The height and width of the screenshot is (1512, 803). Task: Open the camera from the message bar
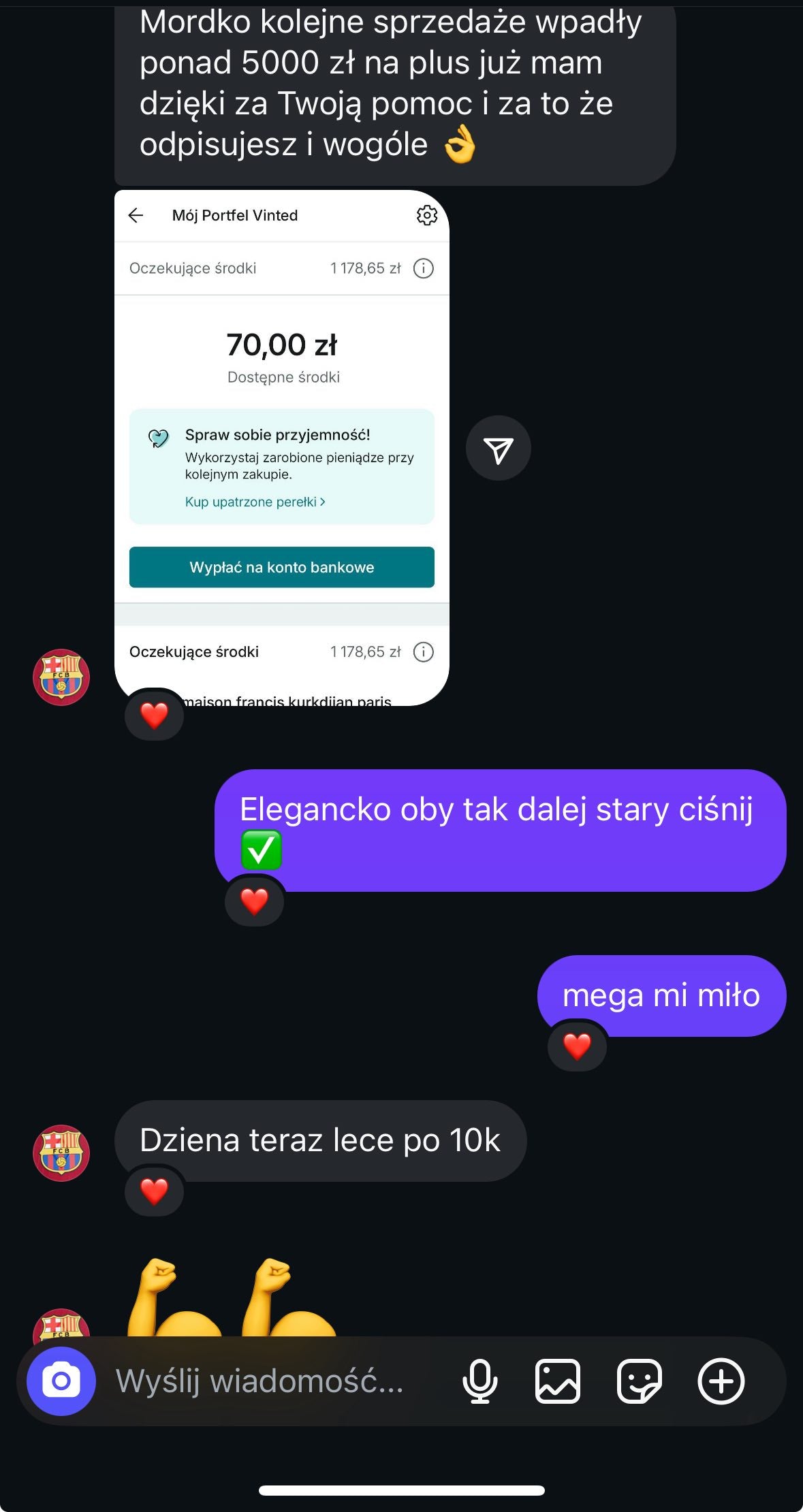[x=61, y=1381]
